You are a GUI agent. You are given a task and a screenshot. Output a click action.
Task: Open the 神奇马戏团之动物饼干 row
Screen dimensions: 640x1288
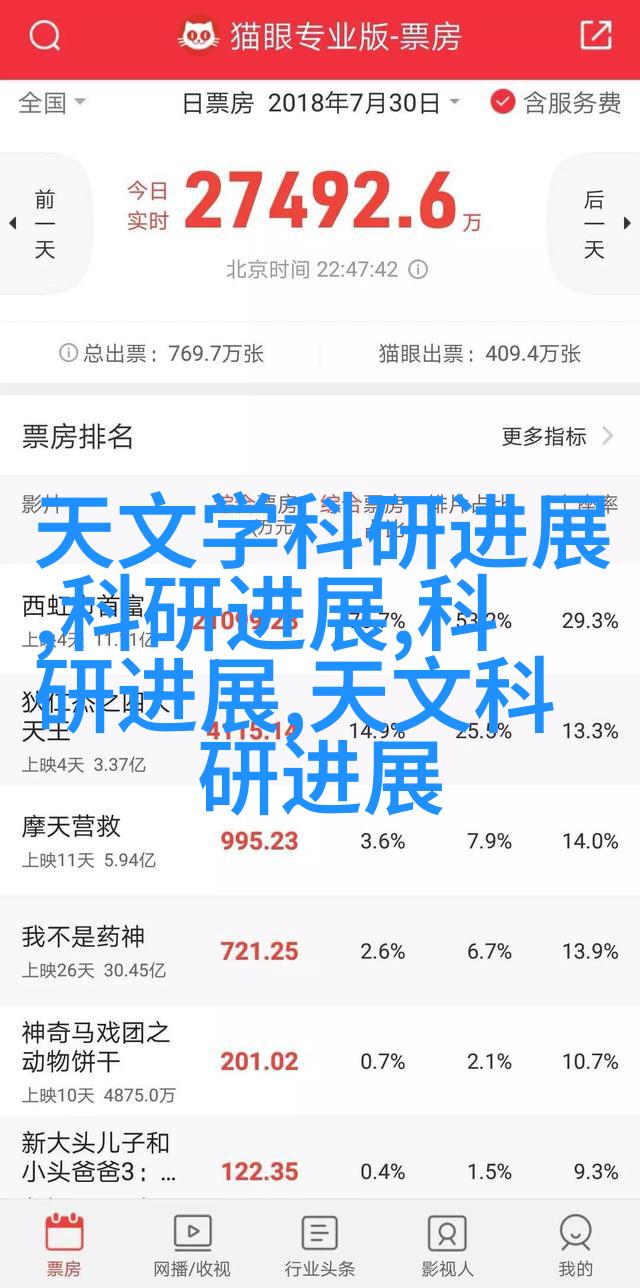[x=320, y=1060]
